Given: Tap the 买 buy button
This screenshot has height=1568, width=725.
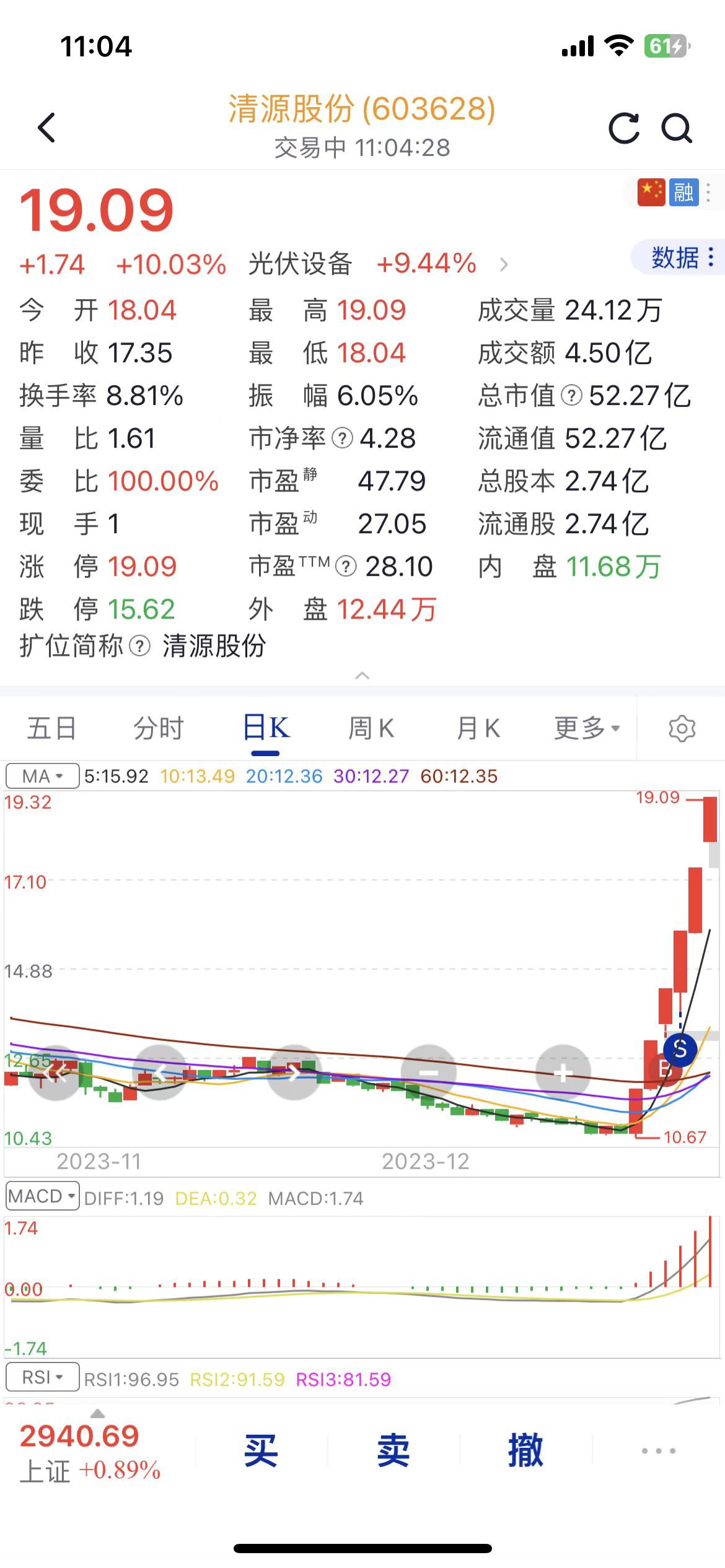Looking at the screenshot, I should (261, 1451).
